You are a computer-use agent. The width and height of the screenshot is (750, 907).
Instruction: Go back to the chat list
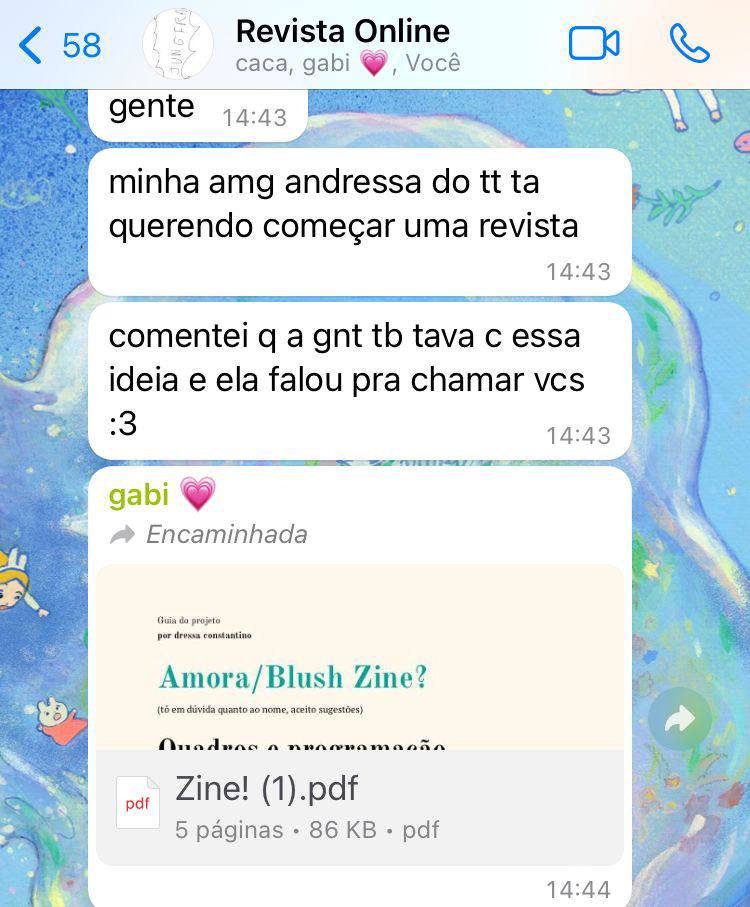(58, 45)
